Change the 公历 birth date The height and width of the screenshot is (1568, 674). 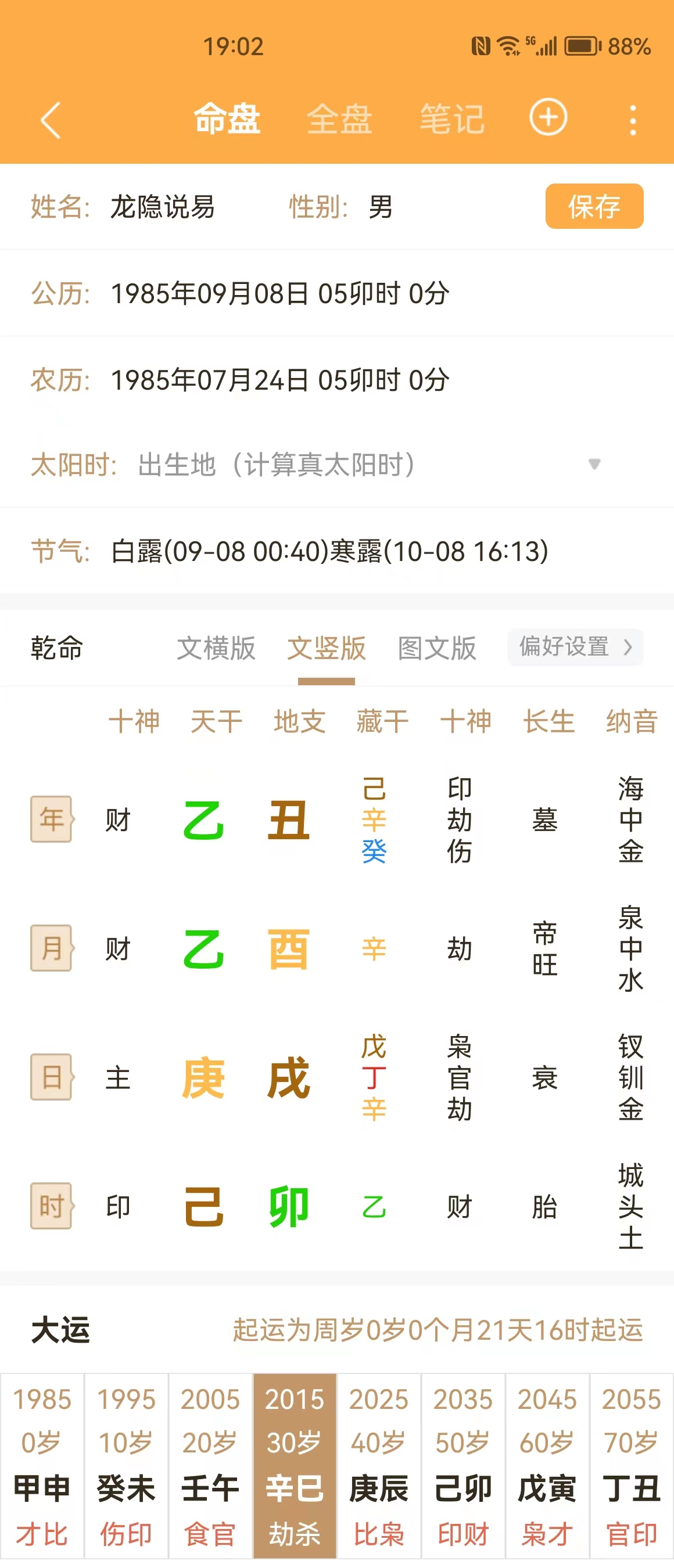coord(280,293)
